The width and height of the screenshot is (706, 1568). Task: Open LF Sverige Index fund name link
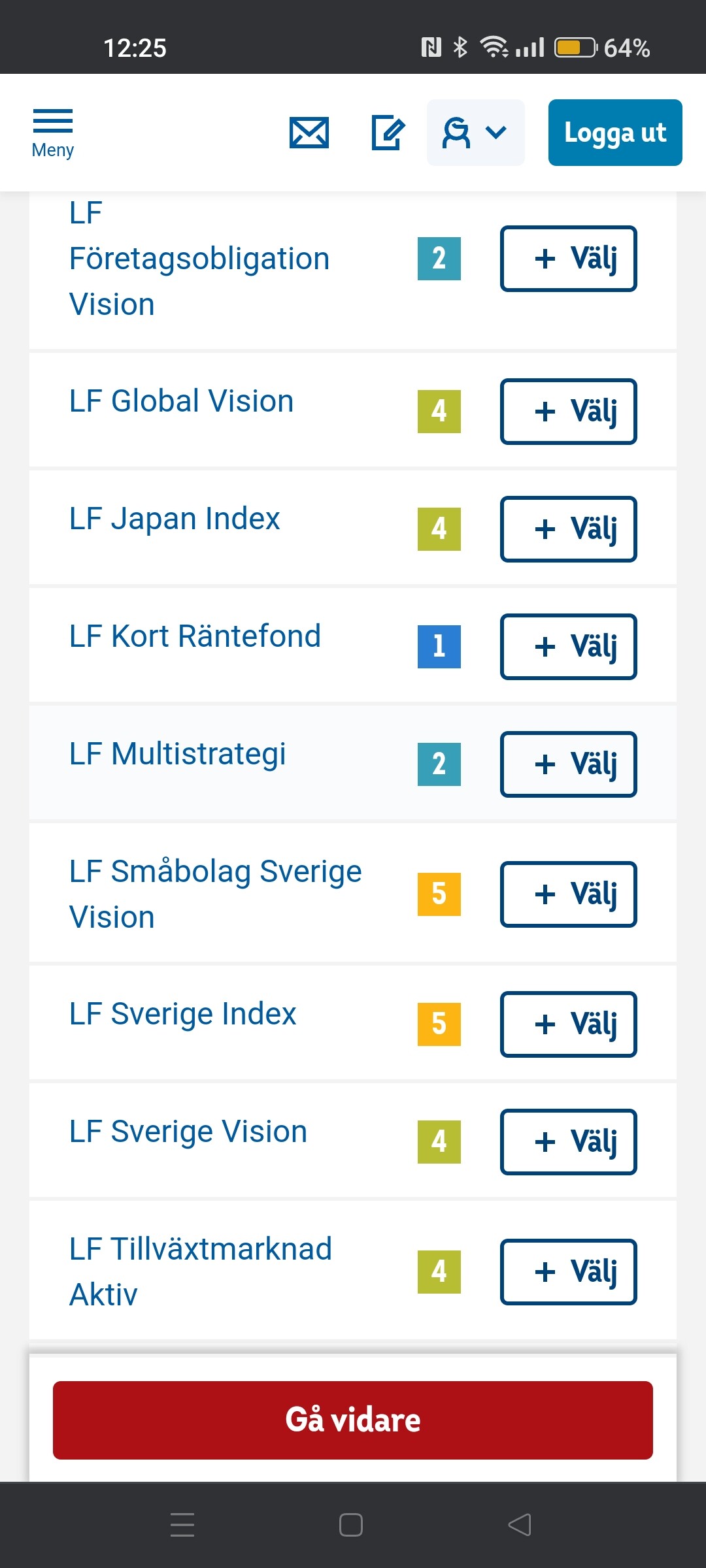tap(182, 1014)
